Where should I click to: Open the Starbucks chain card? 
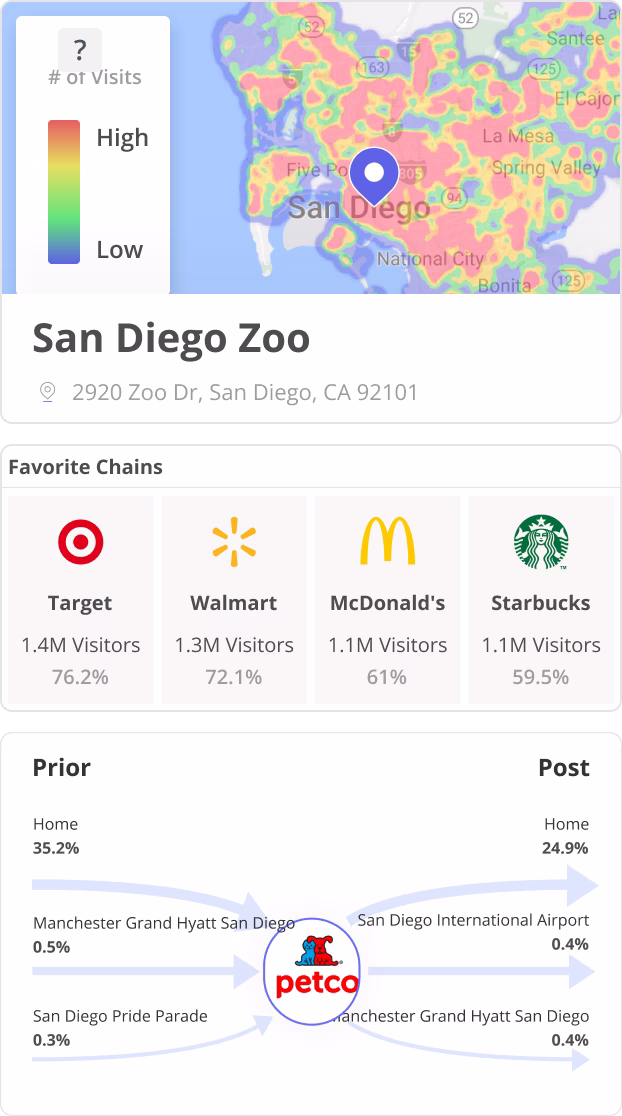click(541, 600)
